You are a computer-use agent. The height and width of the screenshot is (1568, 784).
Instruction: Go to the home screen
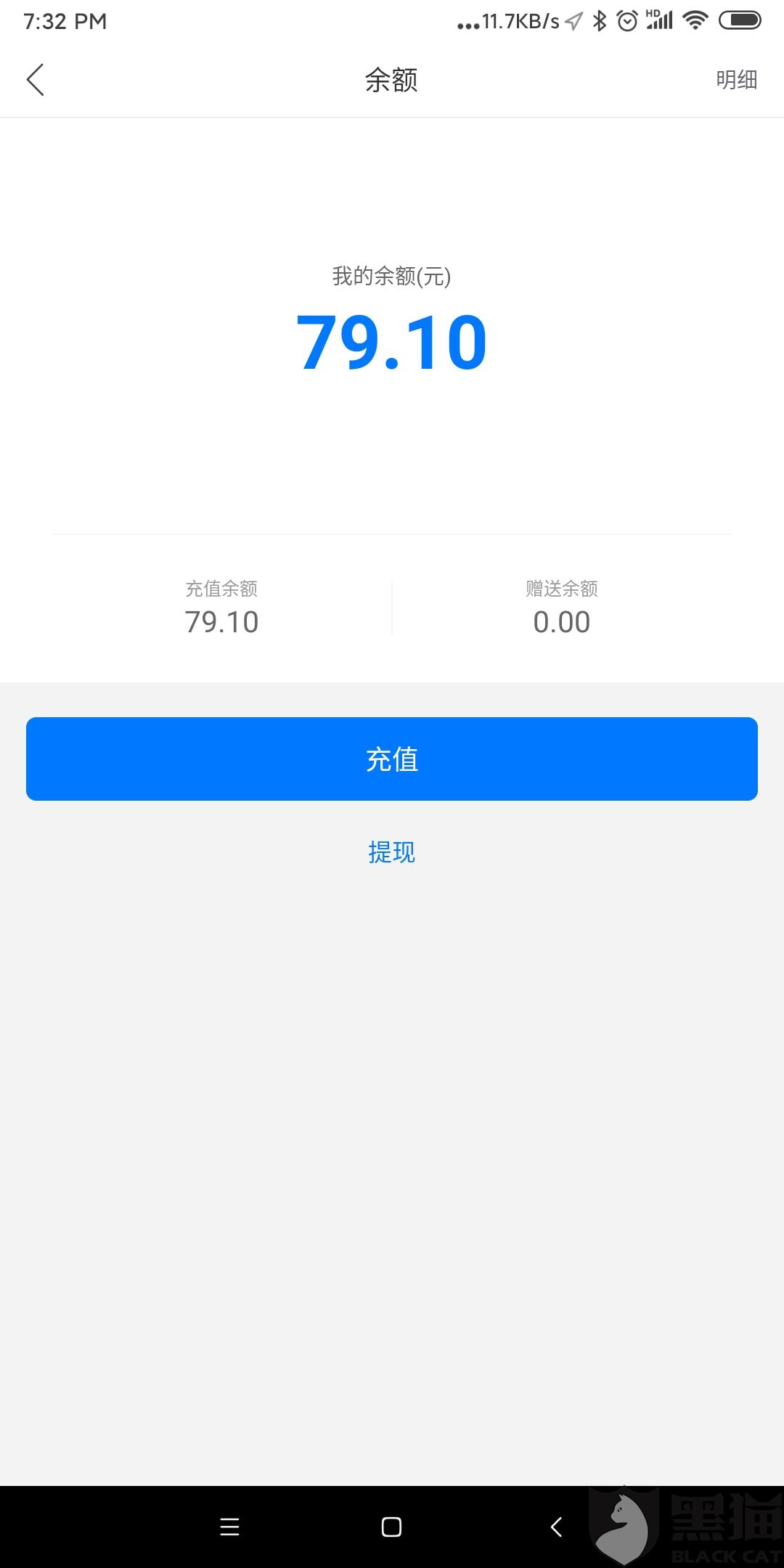[x=391, y=1527]
